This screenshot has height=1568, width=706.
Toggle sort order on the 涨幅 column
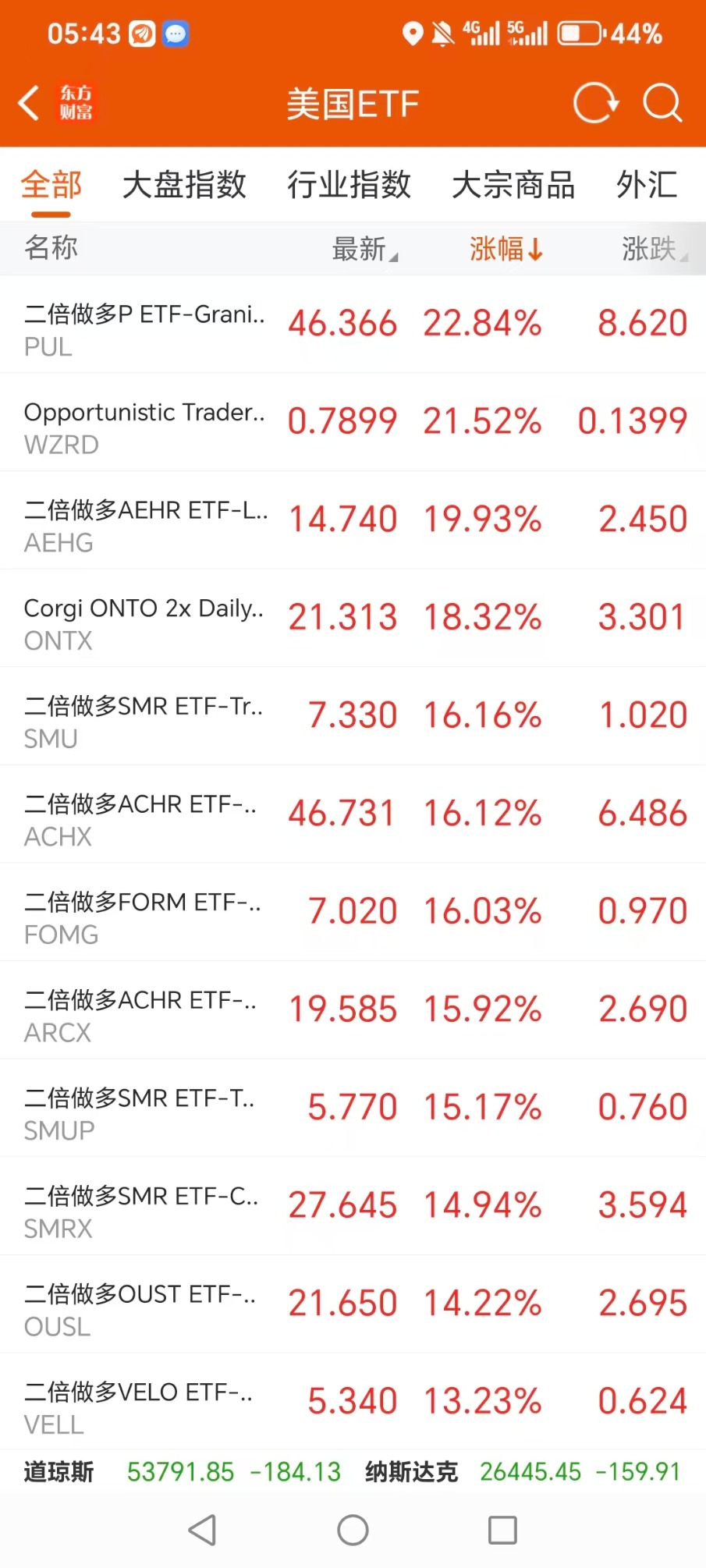click(506, 249)
